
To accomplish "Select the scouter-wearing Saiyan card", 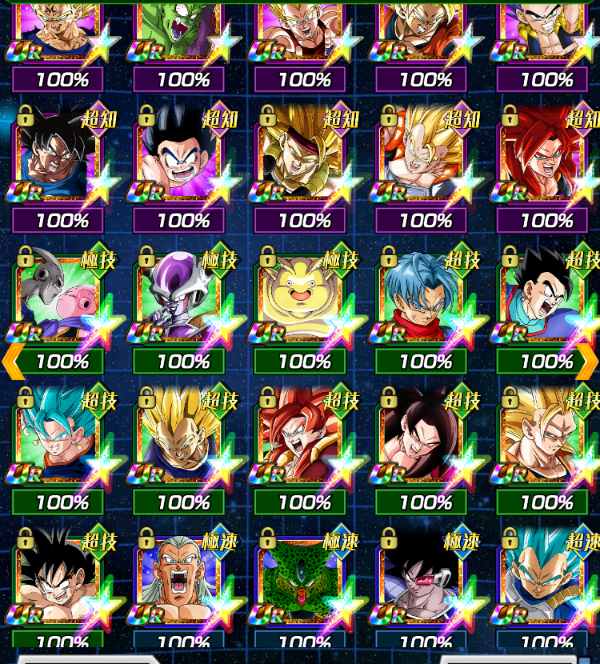I will 426,582.
